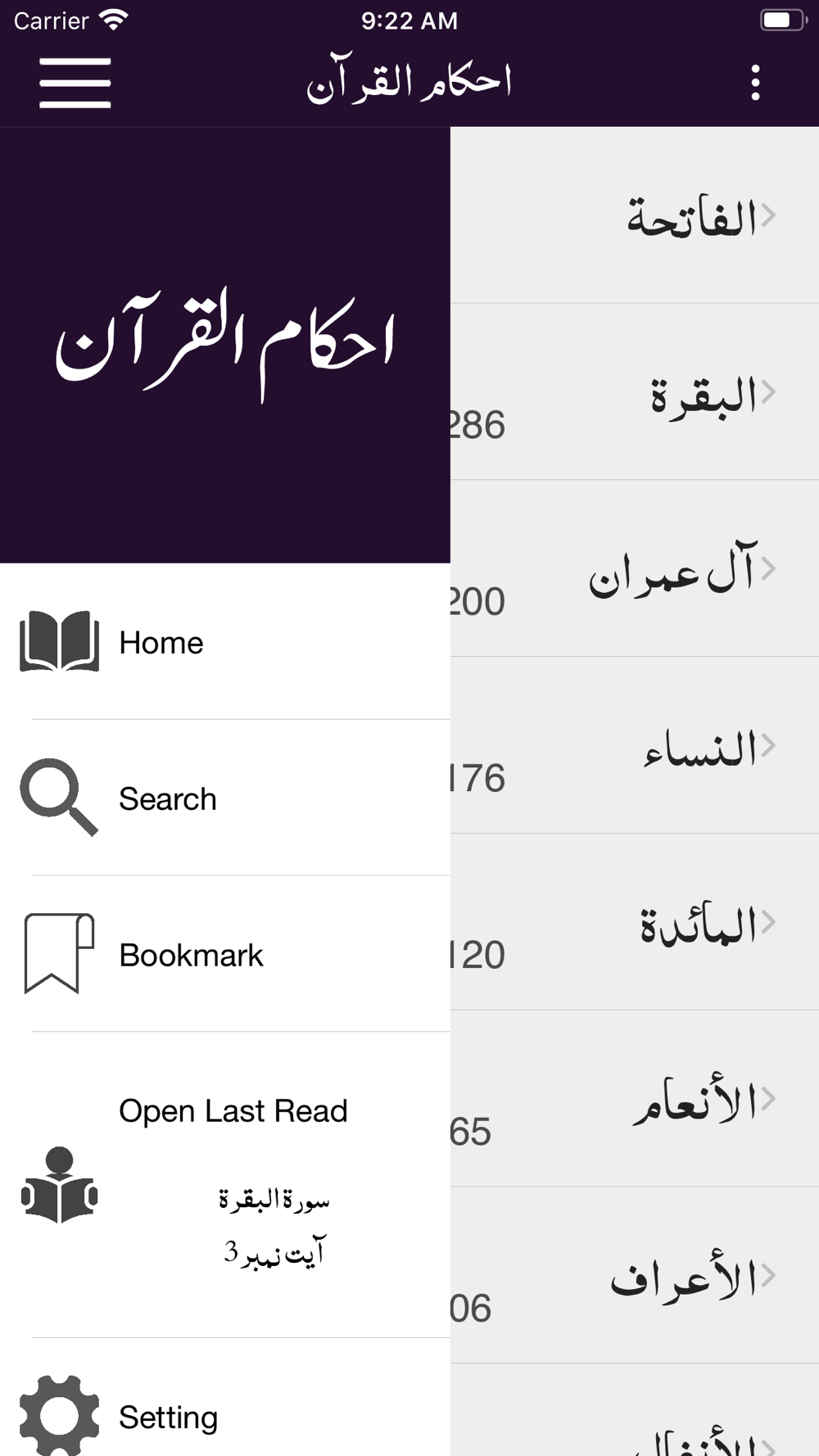
Task: Open the three-dot overflow menu
Action: [x=755, y=83]
